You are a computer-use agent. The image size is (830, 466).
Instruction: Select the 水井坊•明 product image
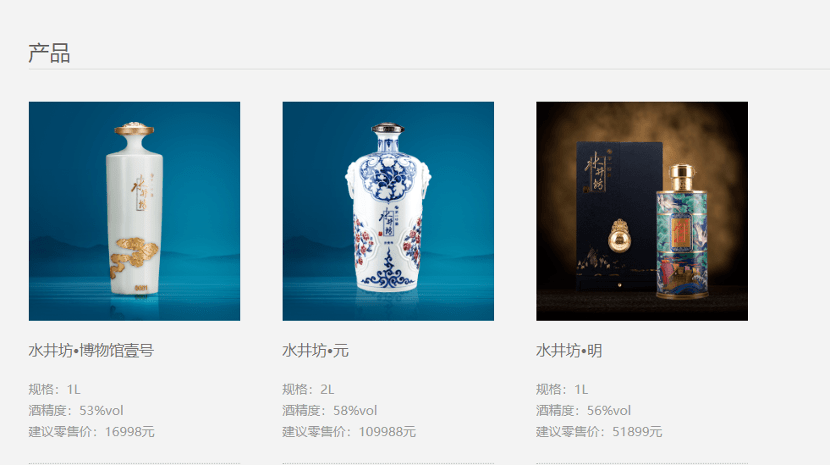(x=642, y=211)
